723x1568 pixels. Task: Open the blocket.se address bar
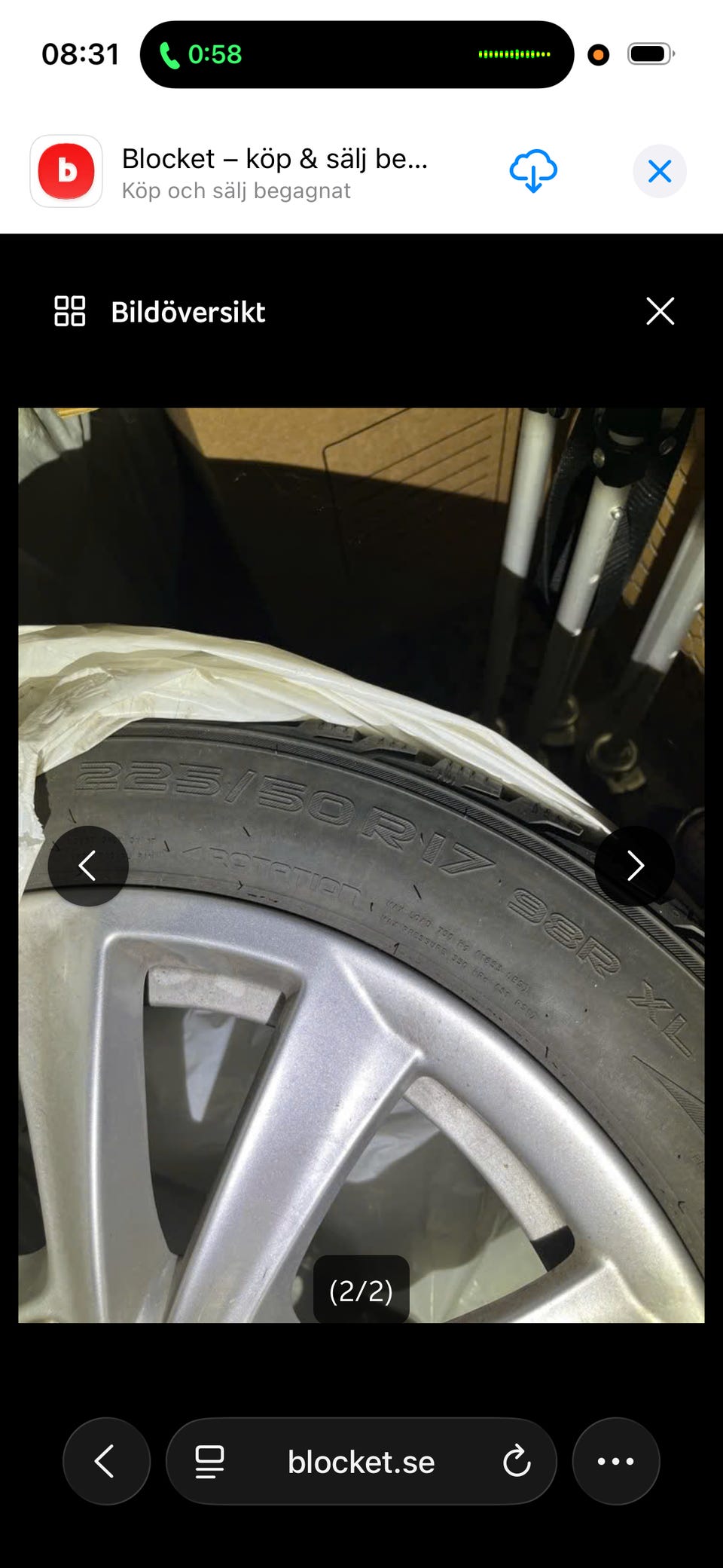(361, 1461)
